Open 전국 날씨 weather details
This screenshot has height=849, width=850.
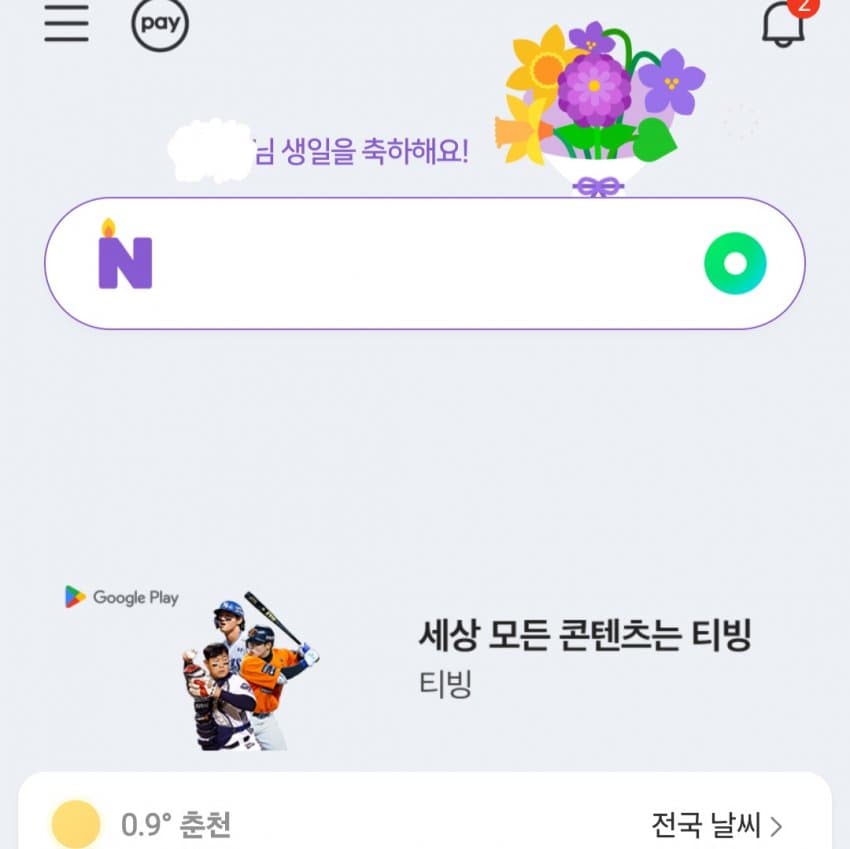point(716,826)
